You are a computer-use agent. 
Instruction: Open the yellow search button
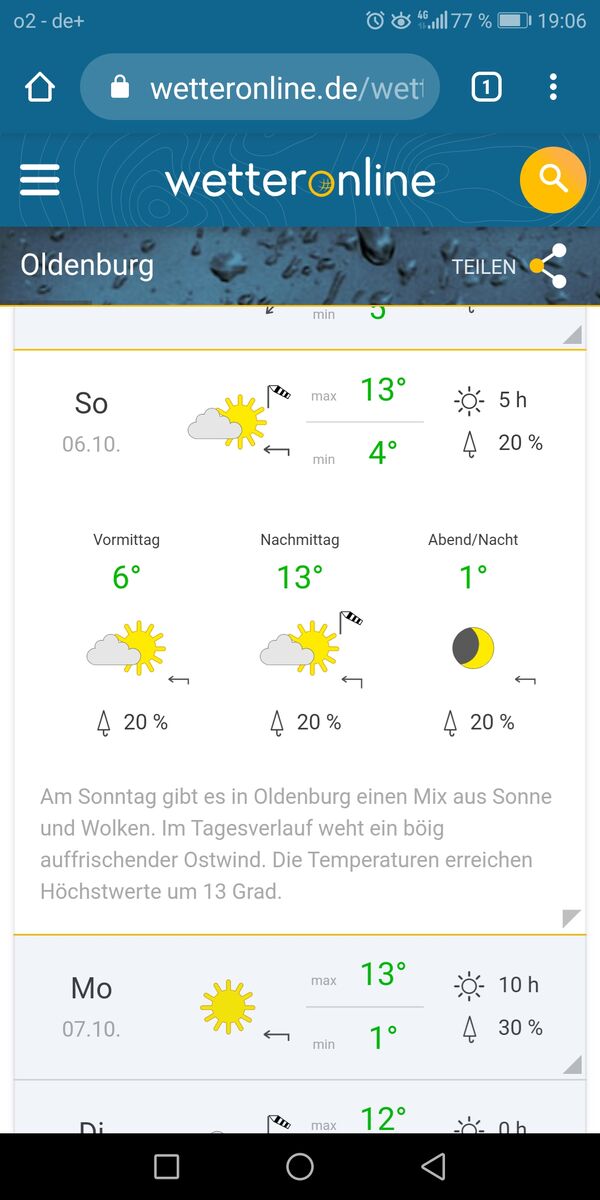coord(552,180)
